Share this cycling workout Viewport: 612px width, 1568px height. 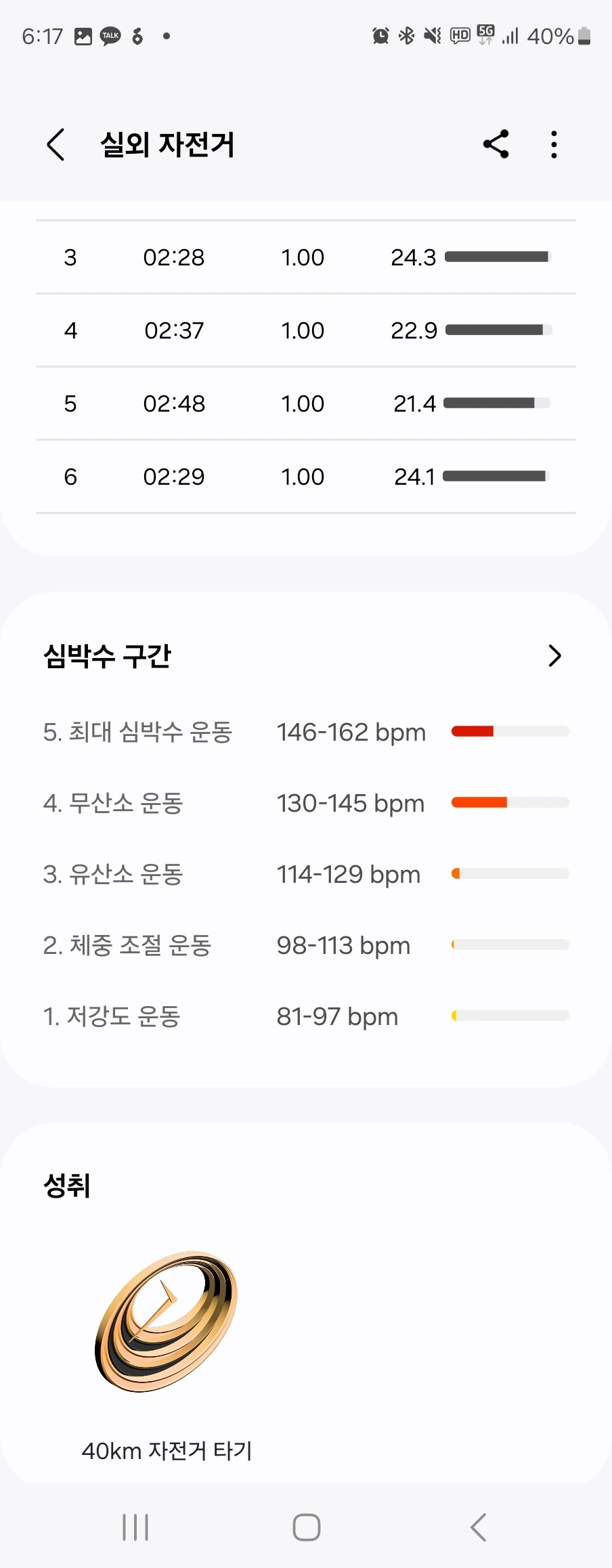pos(496,144)
